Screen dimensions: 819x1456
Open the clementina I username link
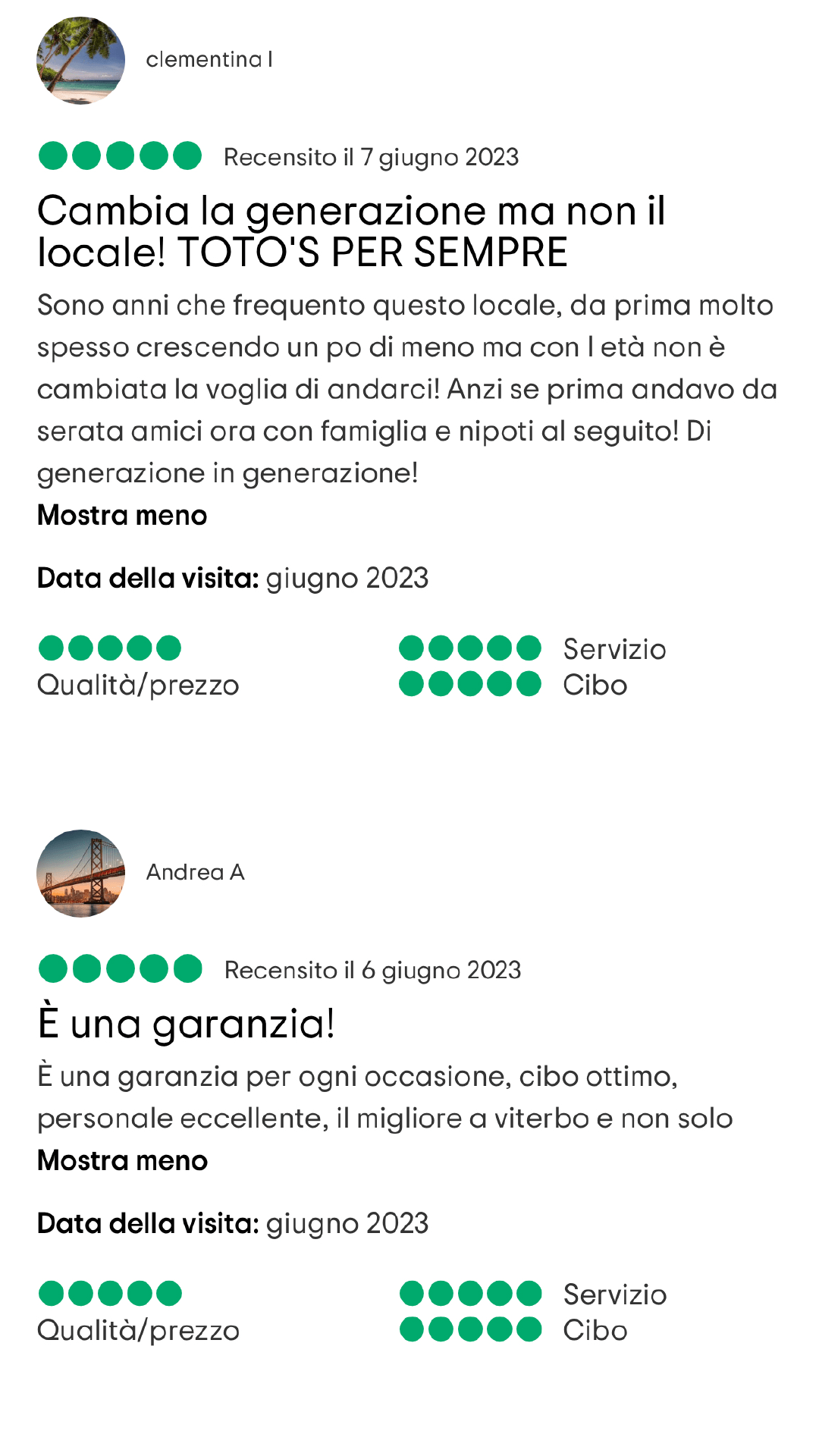209,59
